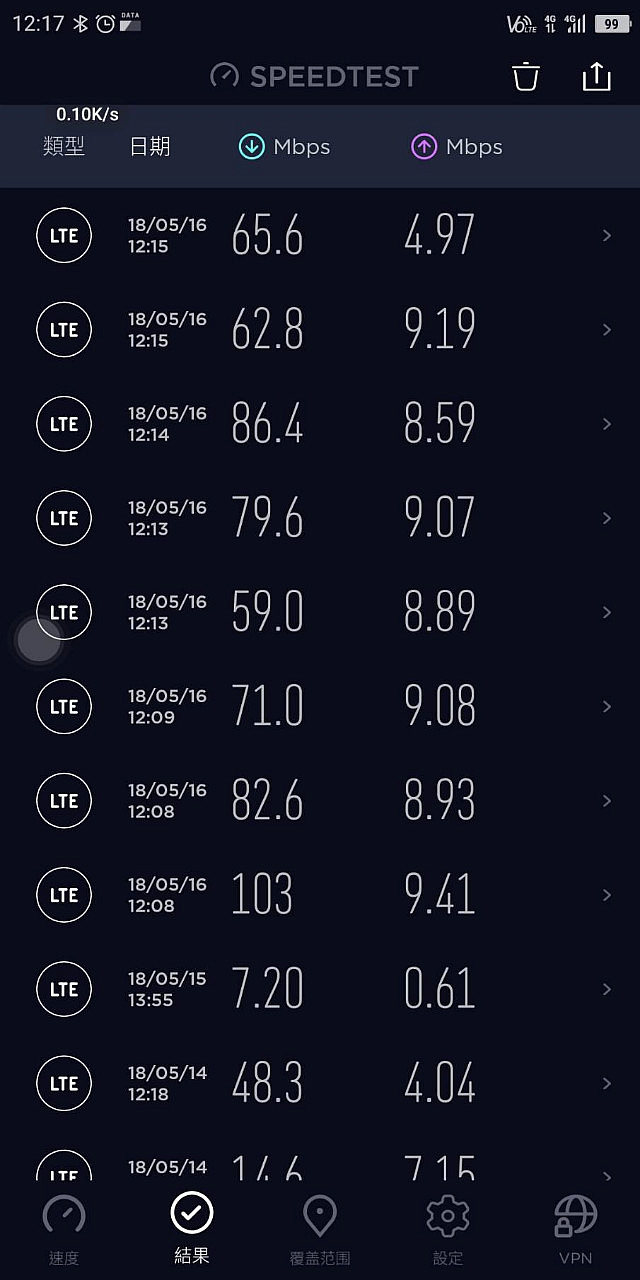The image size is (640, 1280).
Task: Open the 71.0 Mbps result from 12:09
Action: tap(320, 706)
